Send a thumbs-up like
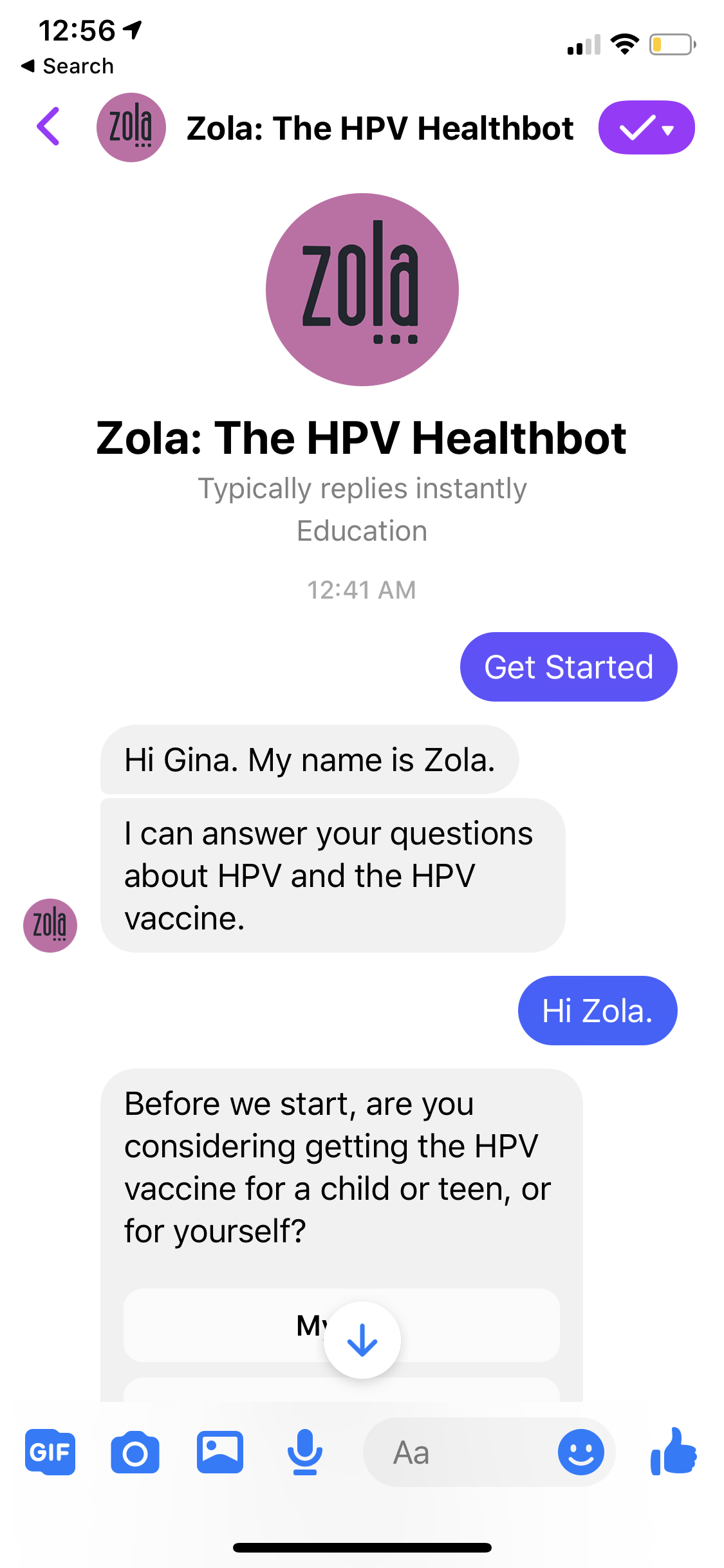 point(674,1451)
